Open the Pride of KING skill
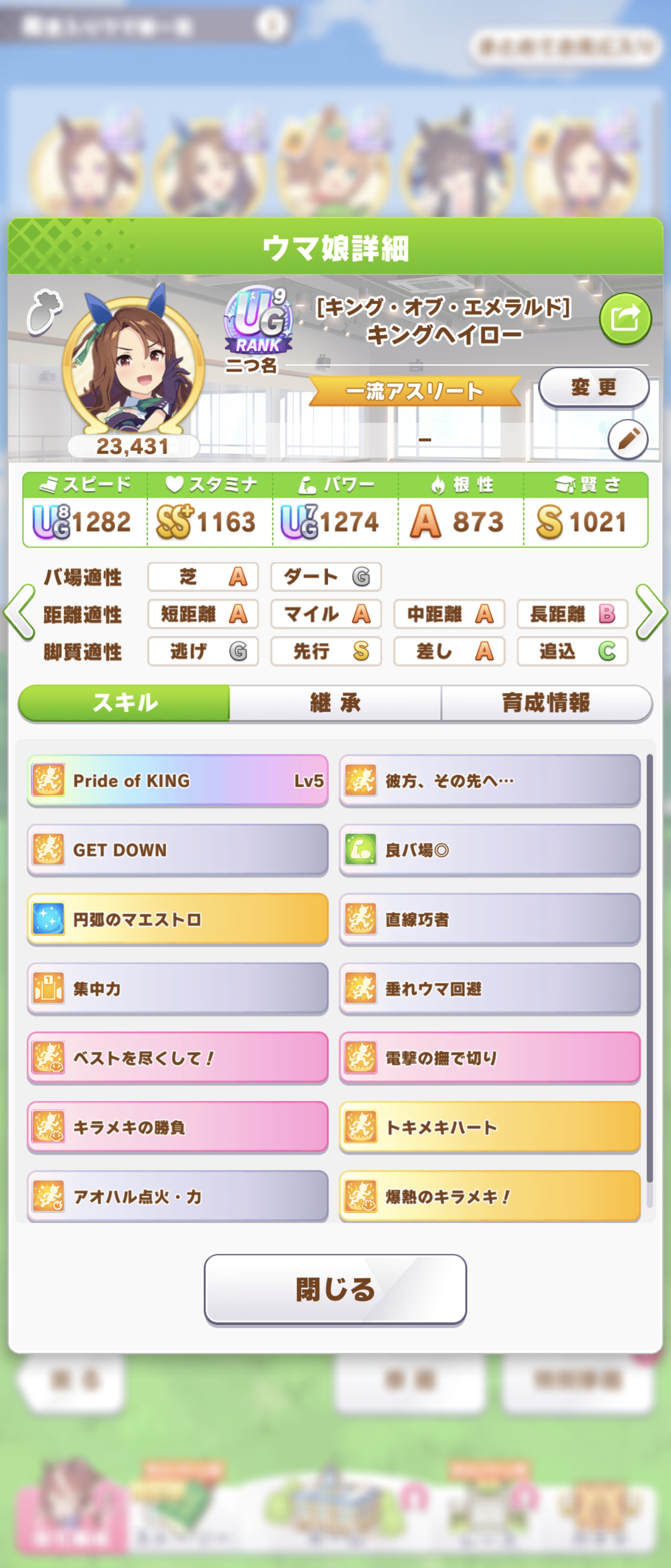The image size is (671, 1568). pyautogui.click(x=178, y=780)
